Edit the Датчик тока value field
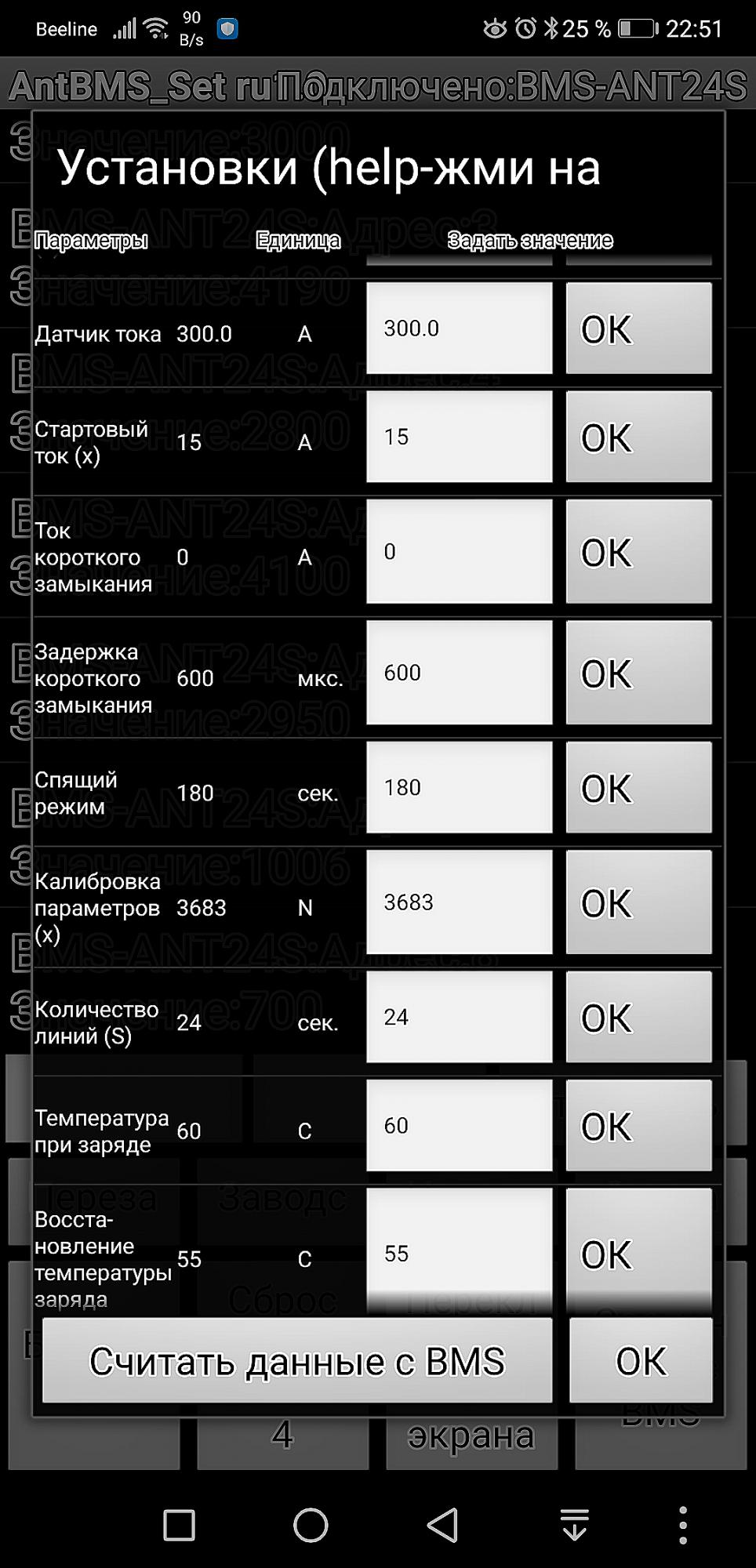The image size is (756, 1568). 459,328
